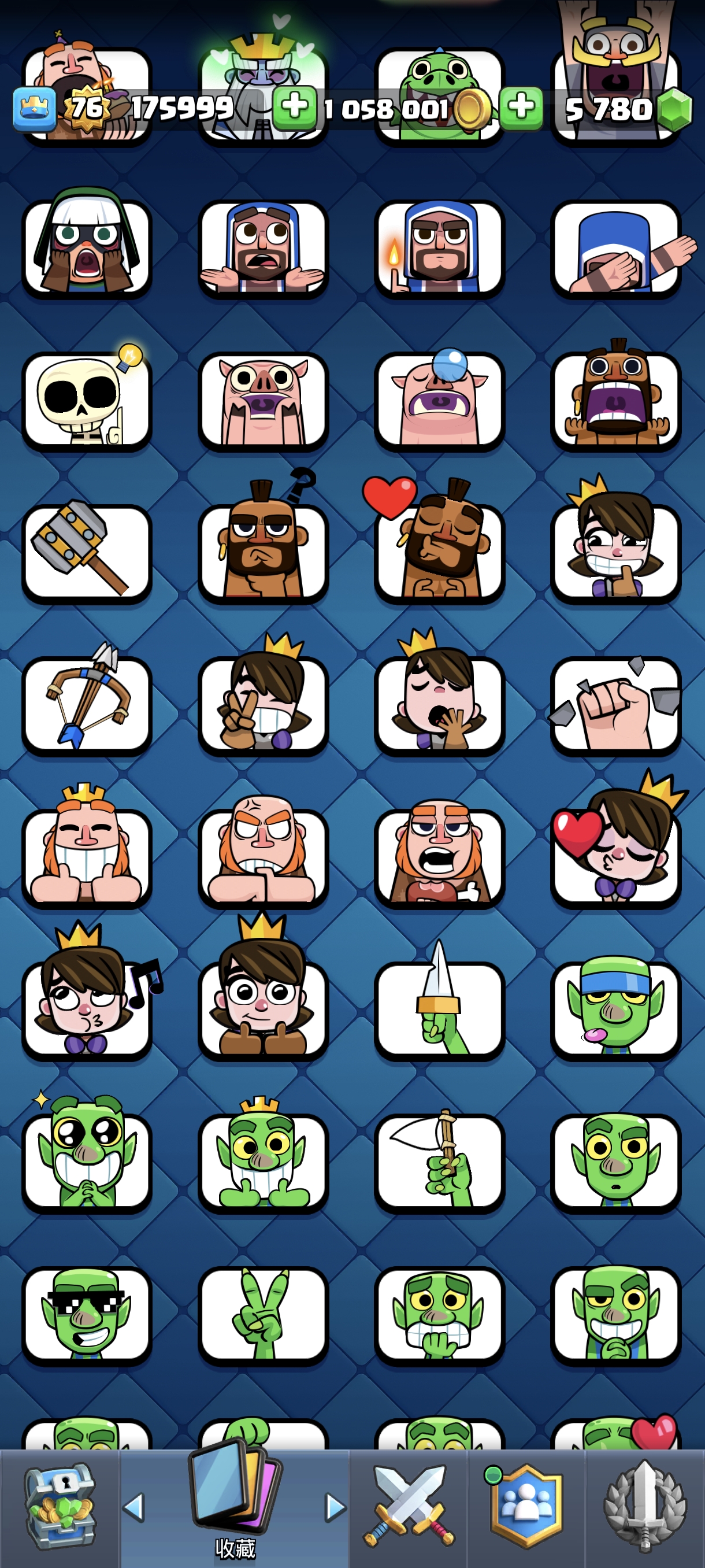
Task: Pick the wizard holding a flame emote
Action: [439, 249]
